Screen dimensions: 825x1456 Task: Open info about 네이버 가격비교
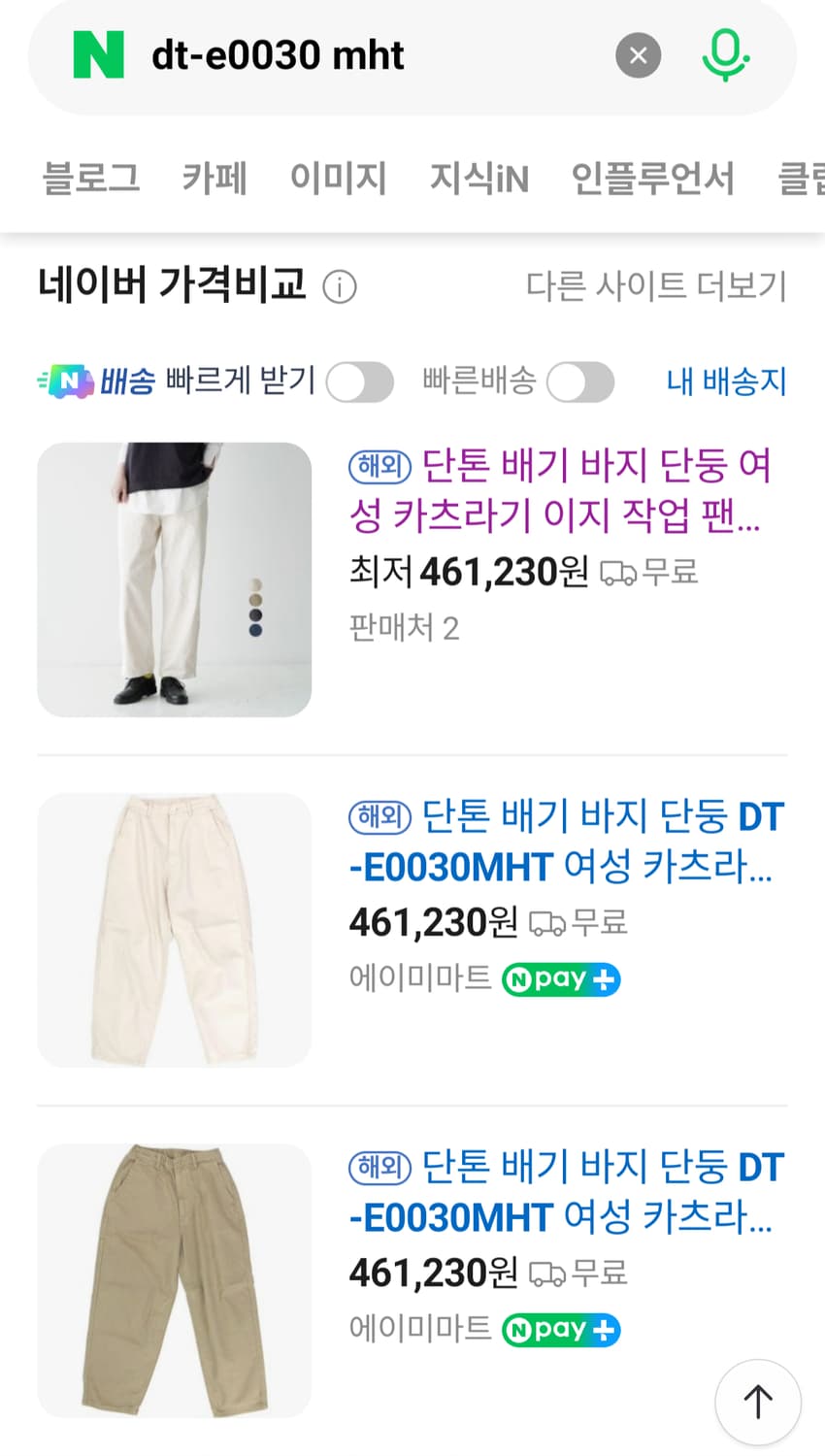tap(339, 287)
